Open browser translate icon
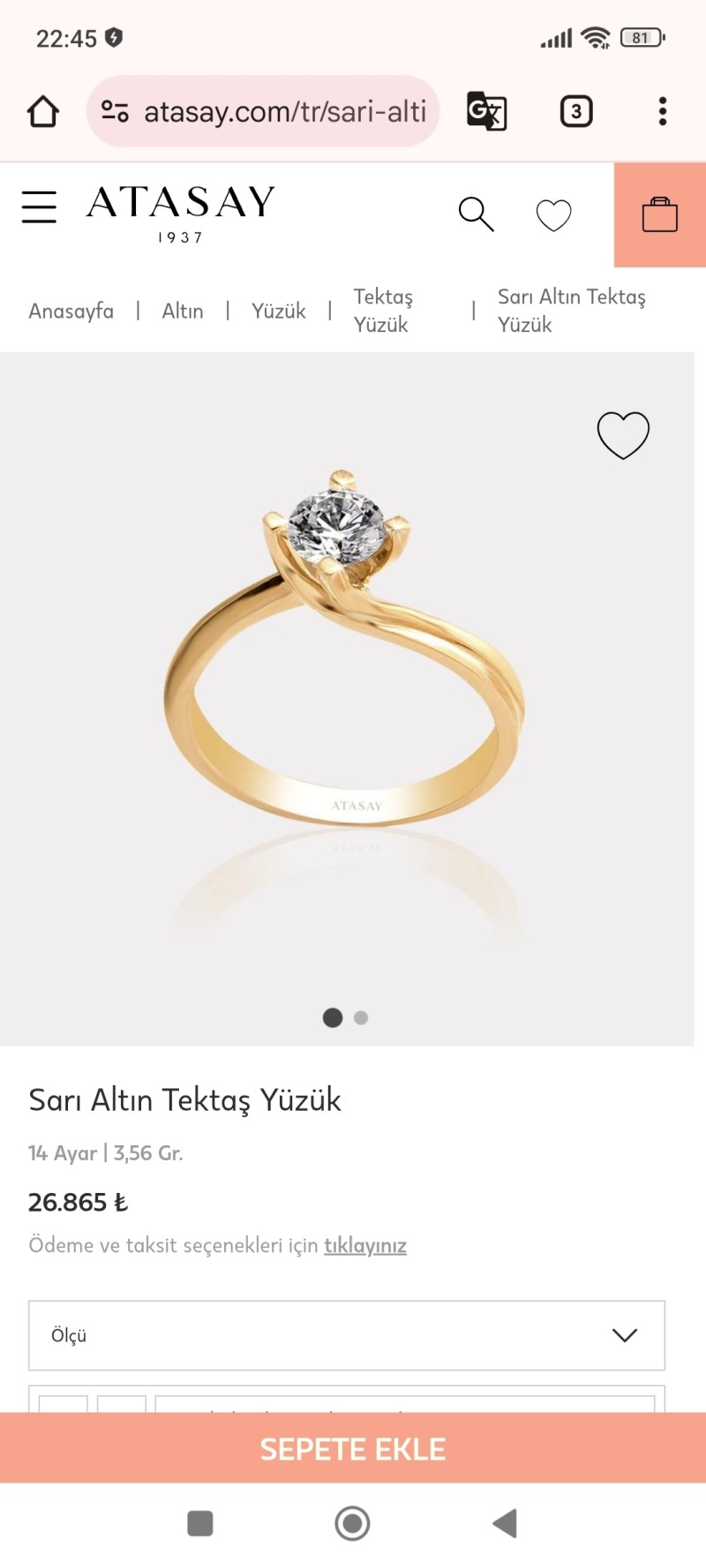The image size is (706, 1568). click(486, 111)
